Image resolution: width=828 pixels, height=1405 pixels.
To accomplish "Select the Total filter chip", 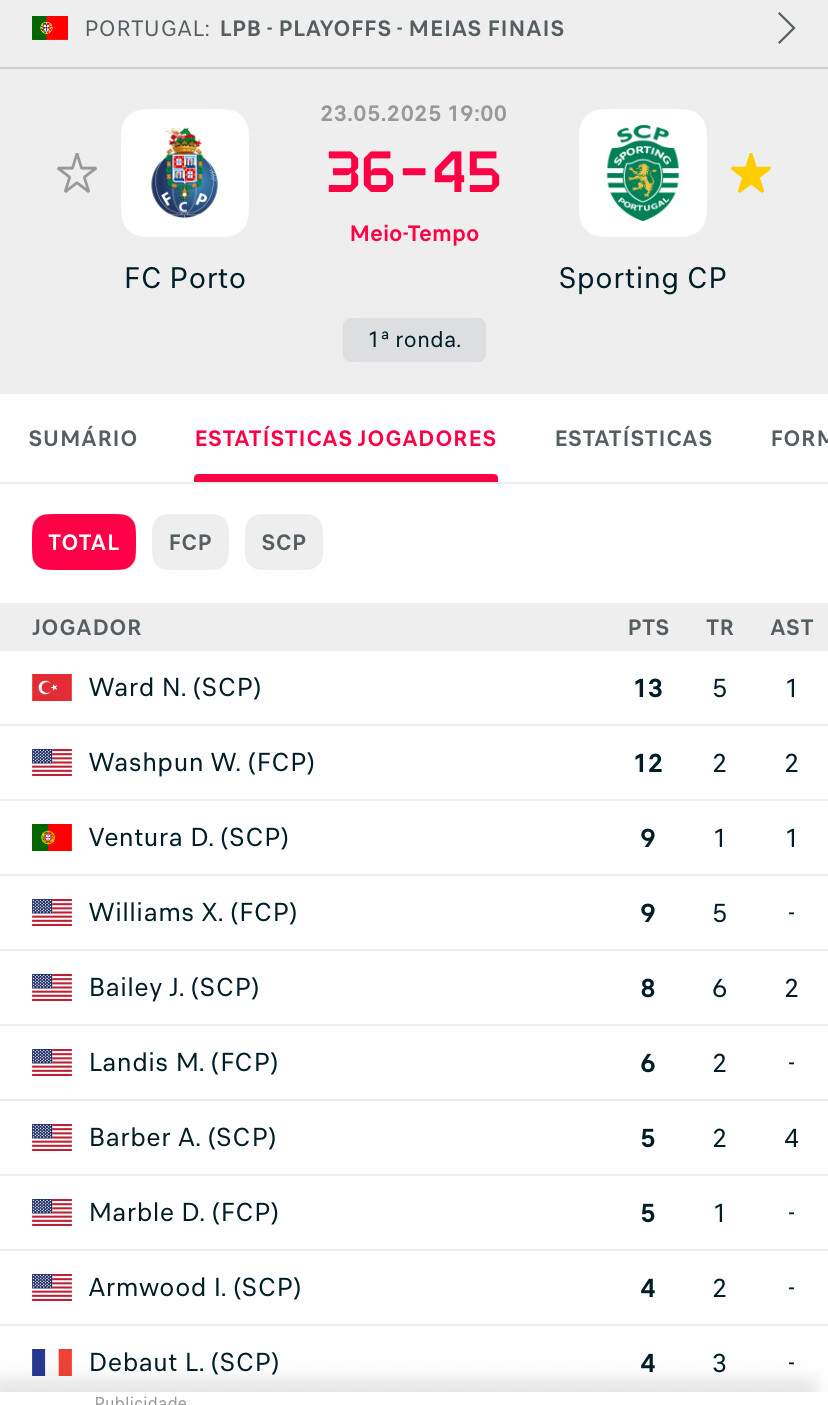I will click(84, 542).
